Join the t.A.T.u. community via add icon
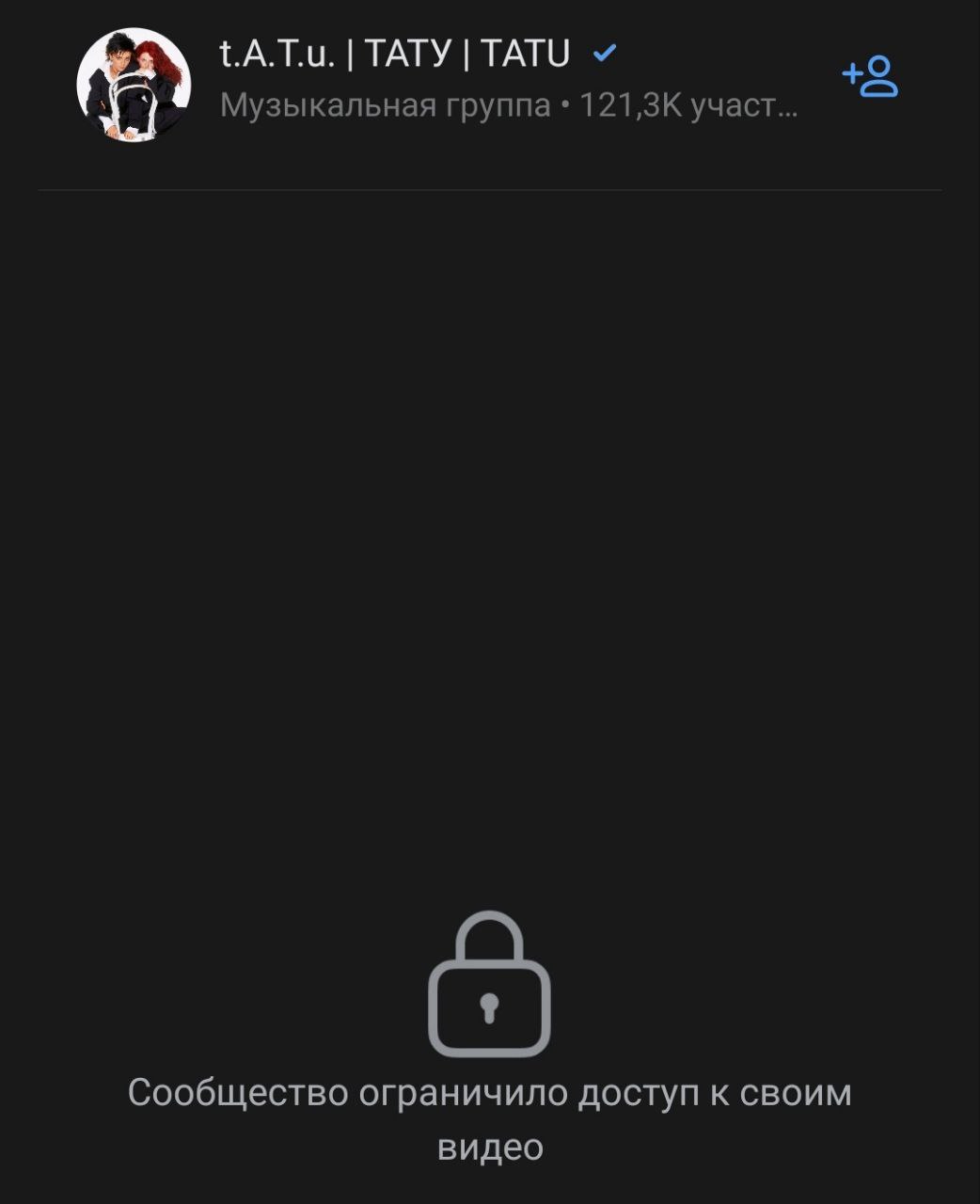Image resolution: width=980 pixels, height=1204 pixels. 870,77
